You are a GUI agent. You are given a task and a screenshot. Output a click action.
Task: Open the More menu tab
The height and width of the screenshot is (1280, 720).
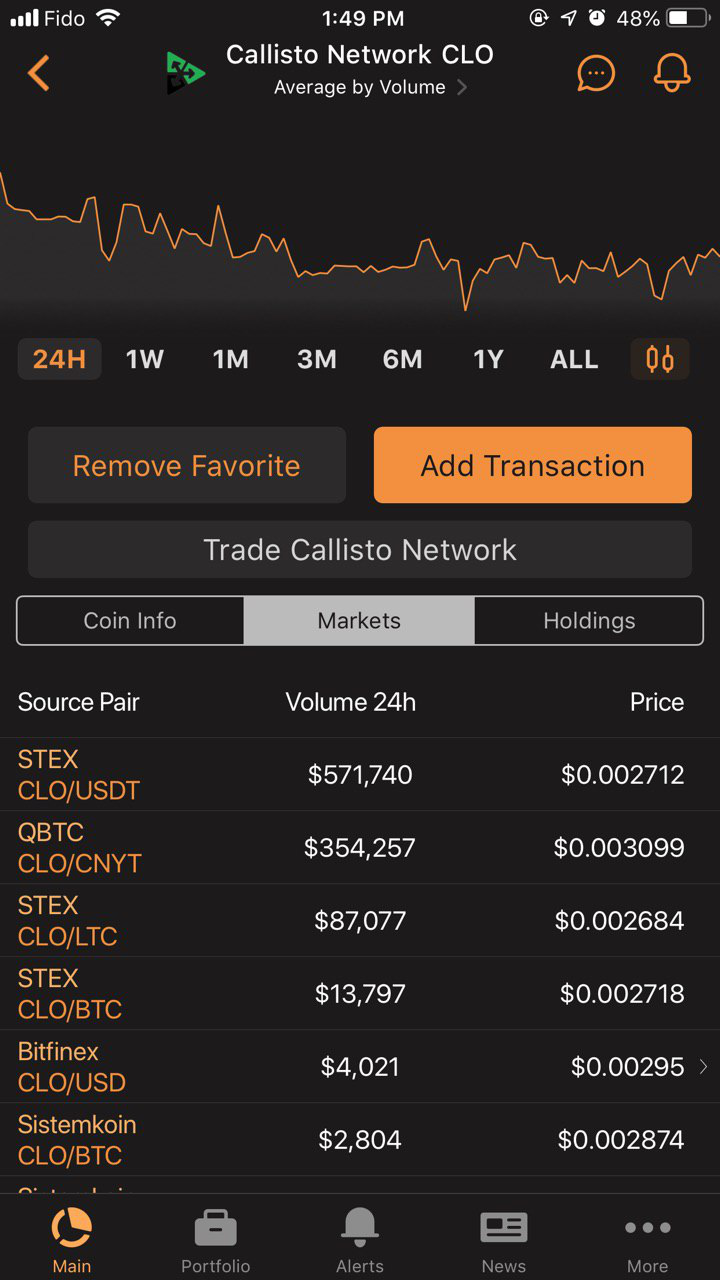click(648, 1240)
